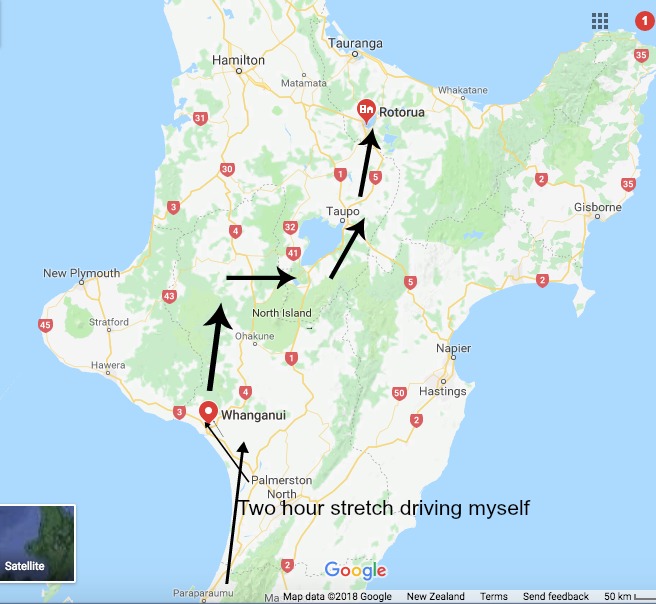
Task: Select the Whanganui map pin
Action: (208, 411)
